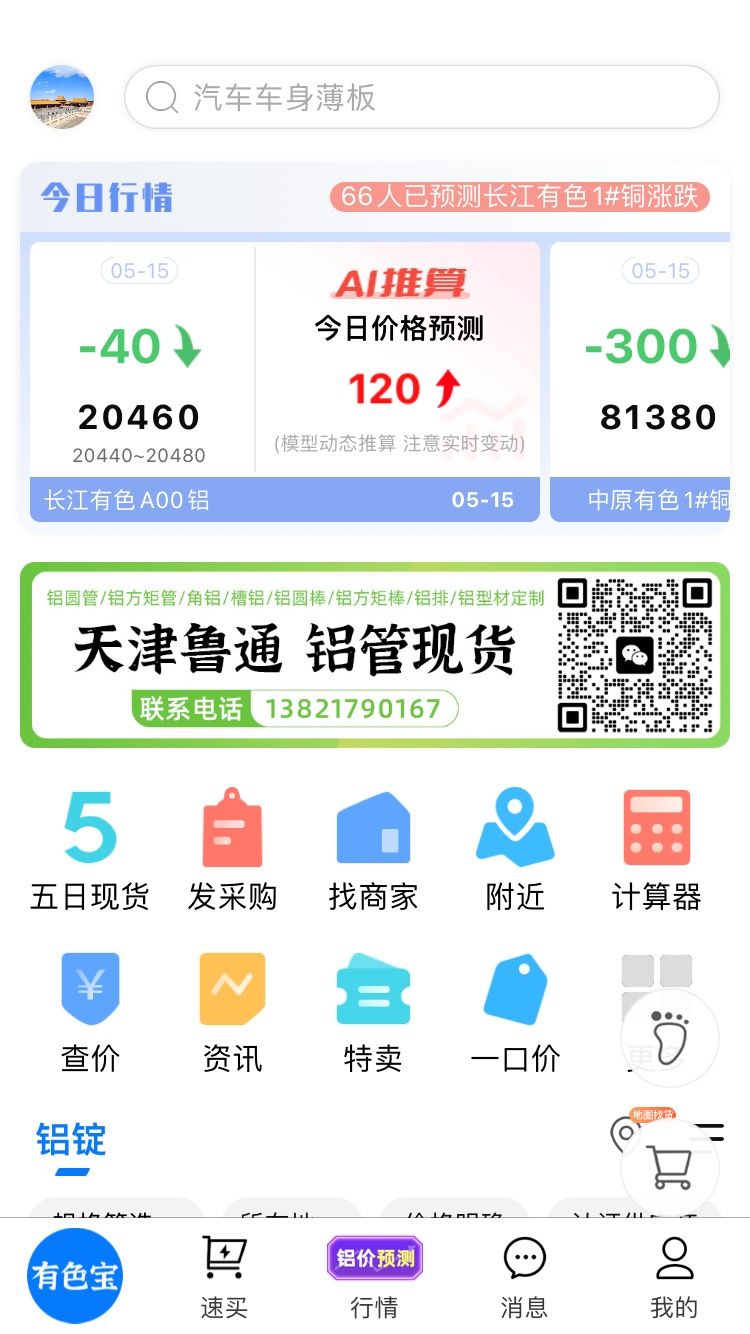Screen dimensions: 750x1334
Task: View the AI推算 price prediction
Action: coord(399,360)
